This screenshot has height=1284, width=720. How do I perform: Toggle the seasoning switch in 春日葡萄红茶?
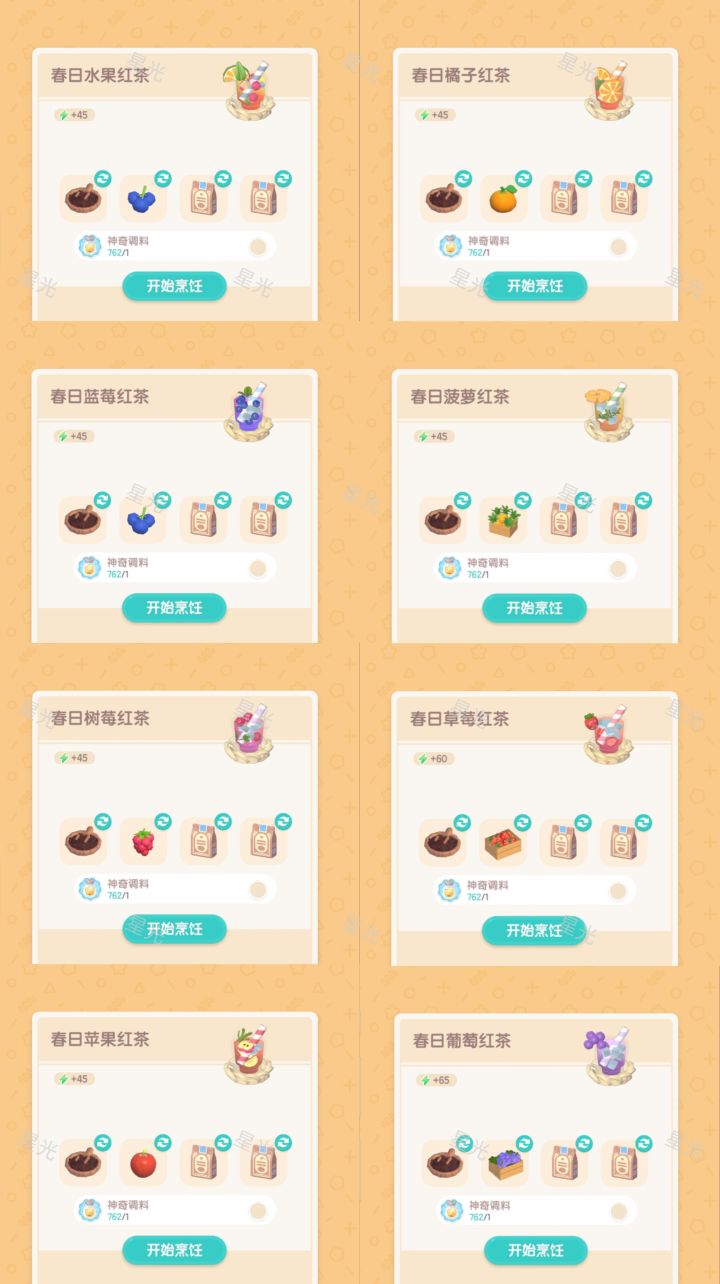point(618,1209)
